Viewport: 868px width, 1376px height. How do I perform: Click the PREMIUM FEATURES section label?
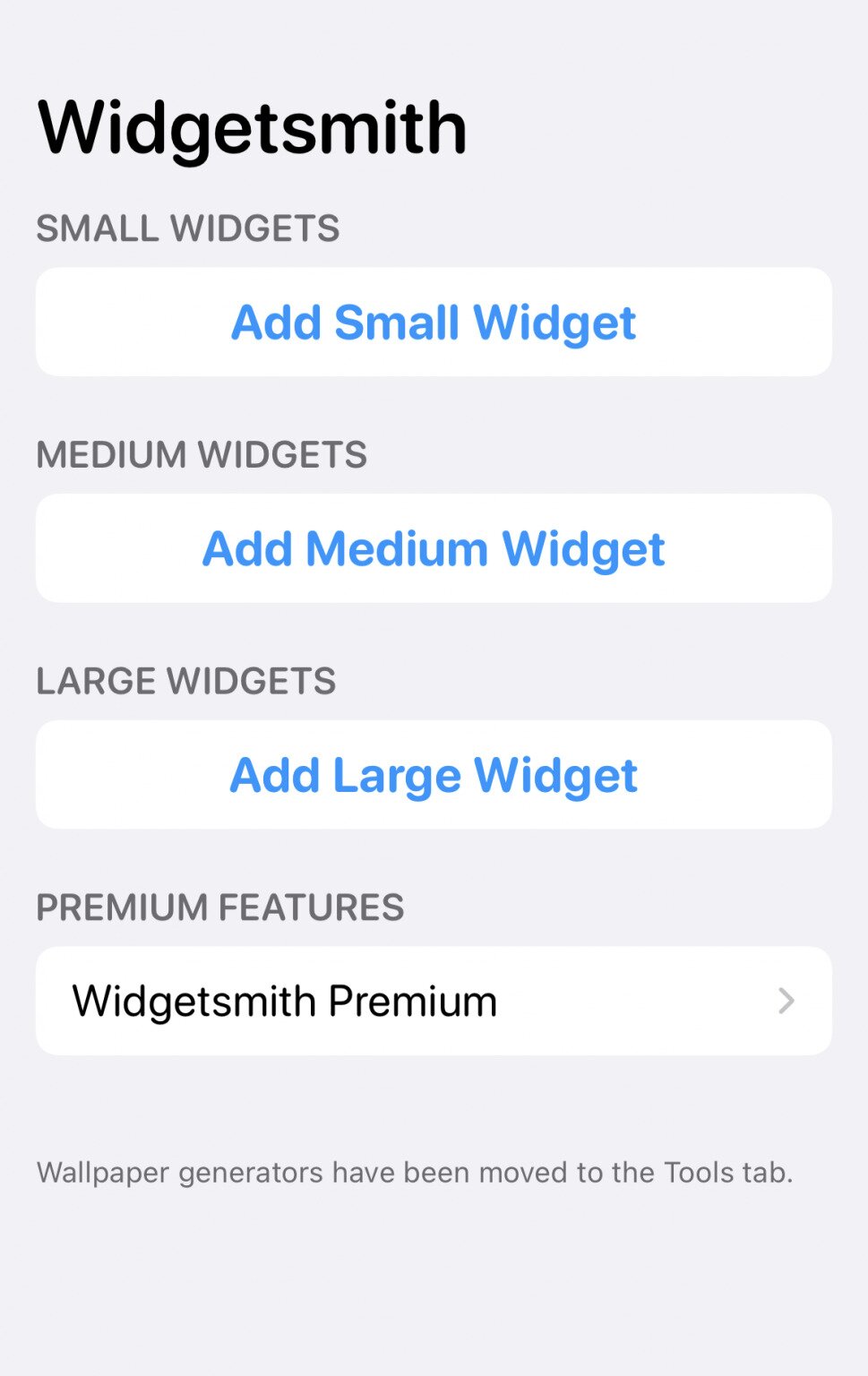220,907
